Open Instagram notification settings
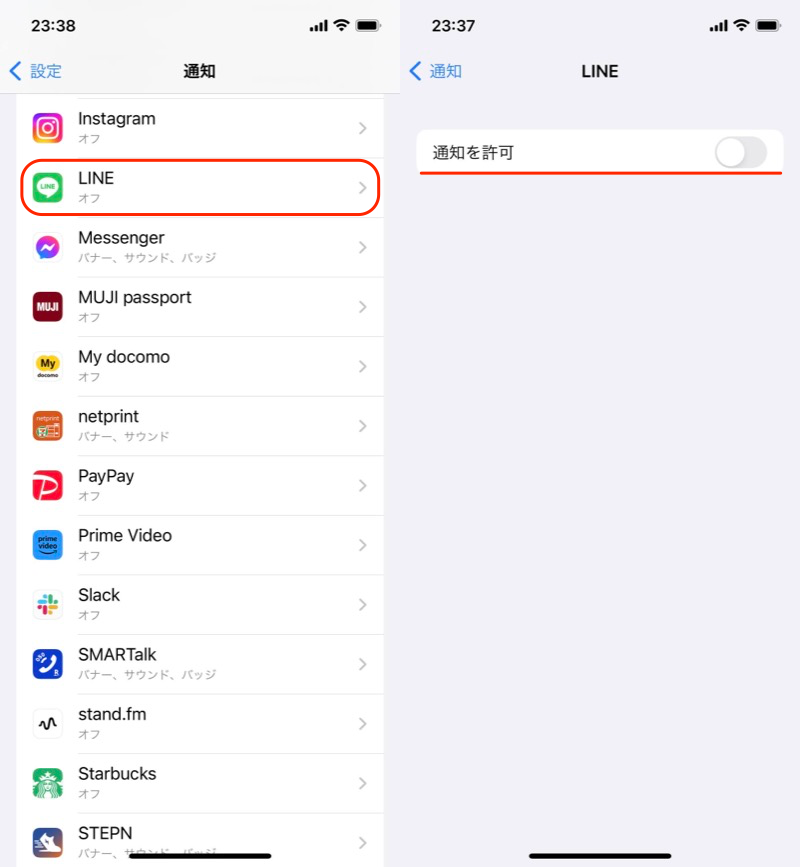The height and width of the screenshot is (867, 800). (200, 127)
